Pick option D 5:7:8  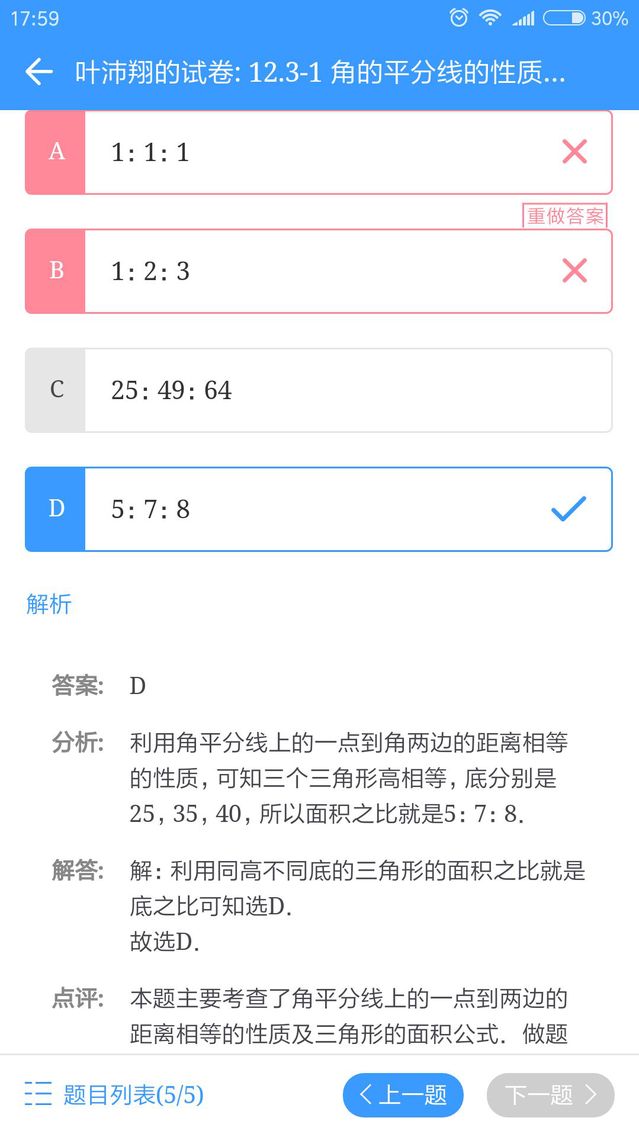tap(318, 509)
